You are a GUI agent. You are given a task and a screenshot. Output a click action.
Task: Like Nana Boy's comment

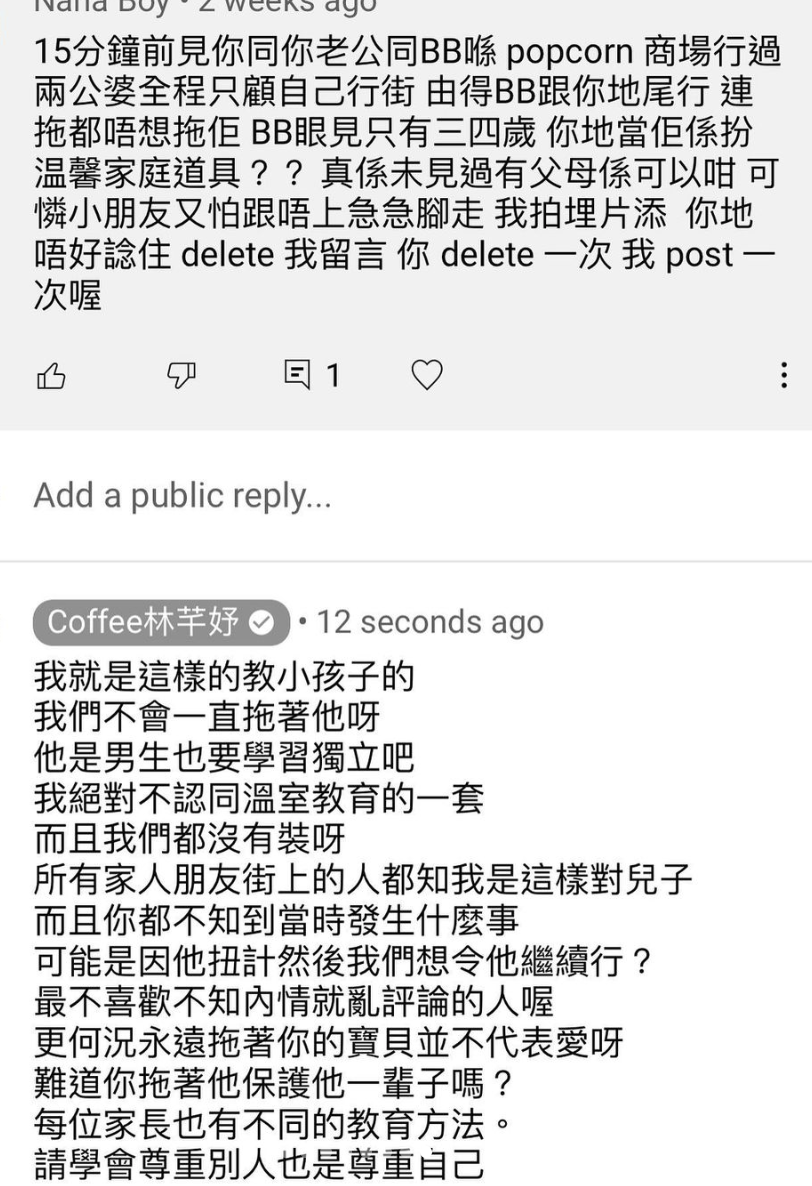[x=51, y=376]
